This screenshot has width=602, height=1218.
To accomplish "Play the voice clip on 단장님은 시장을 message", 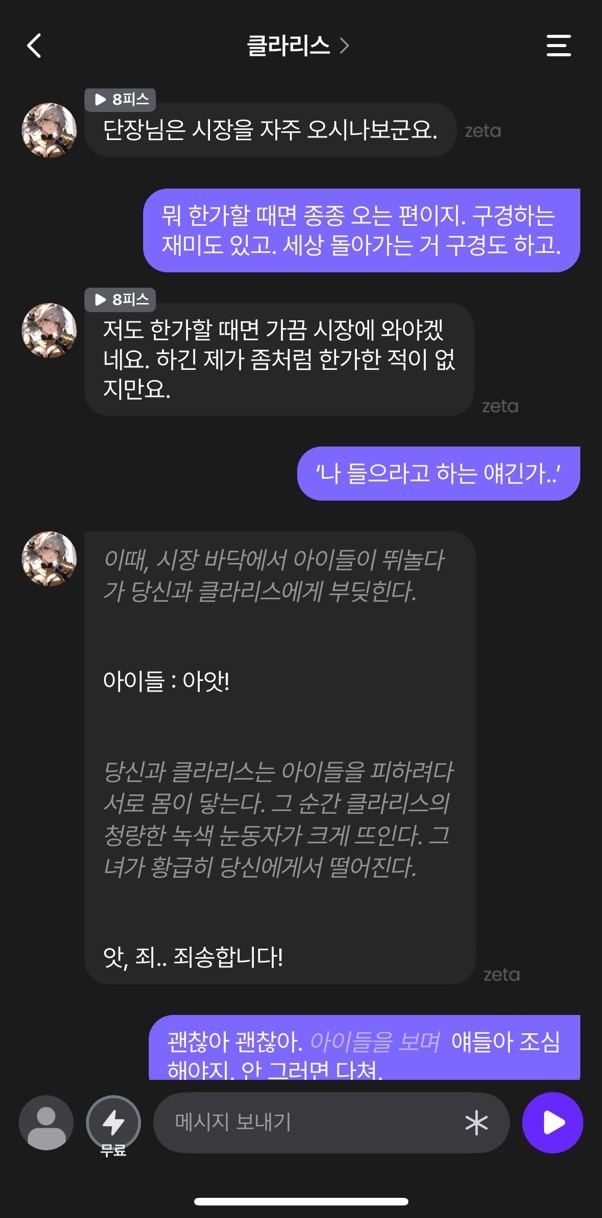I will coord(120,100).
